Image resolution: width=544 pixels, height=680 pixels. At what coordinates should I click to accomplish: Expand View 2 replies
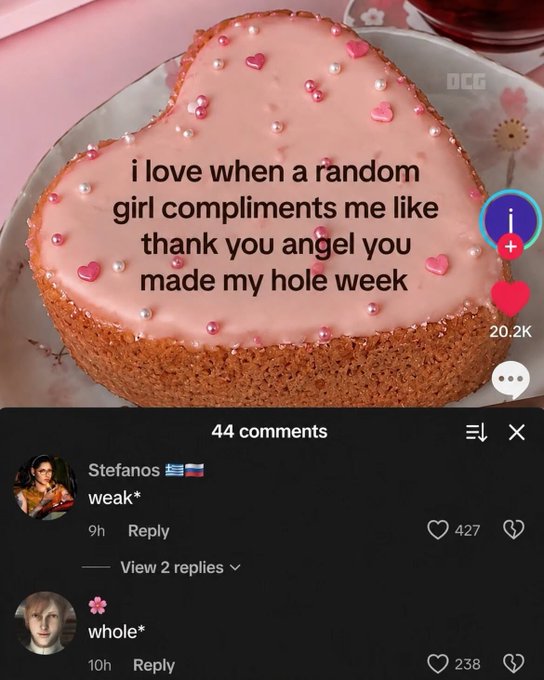tap(180, 567)
